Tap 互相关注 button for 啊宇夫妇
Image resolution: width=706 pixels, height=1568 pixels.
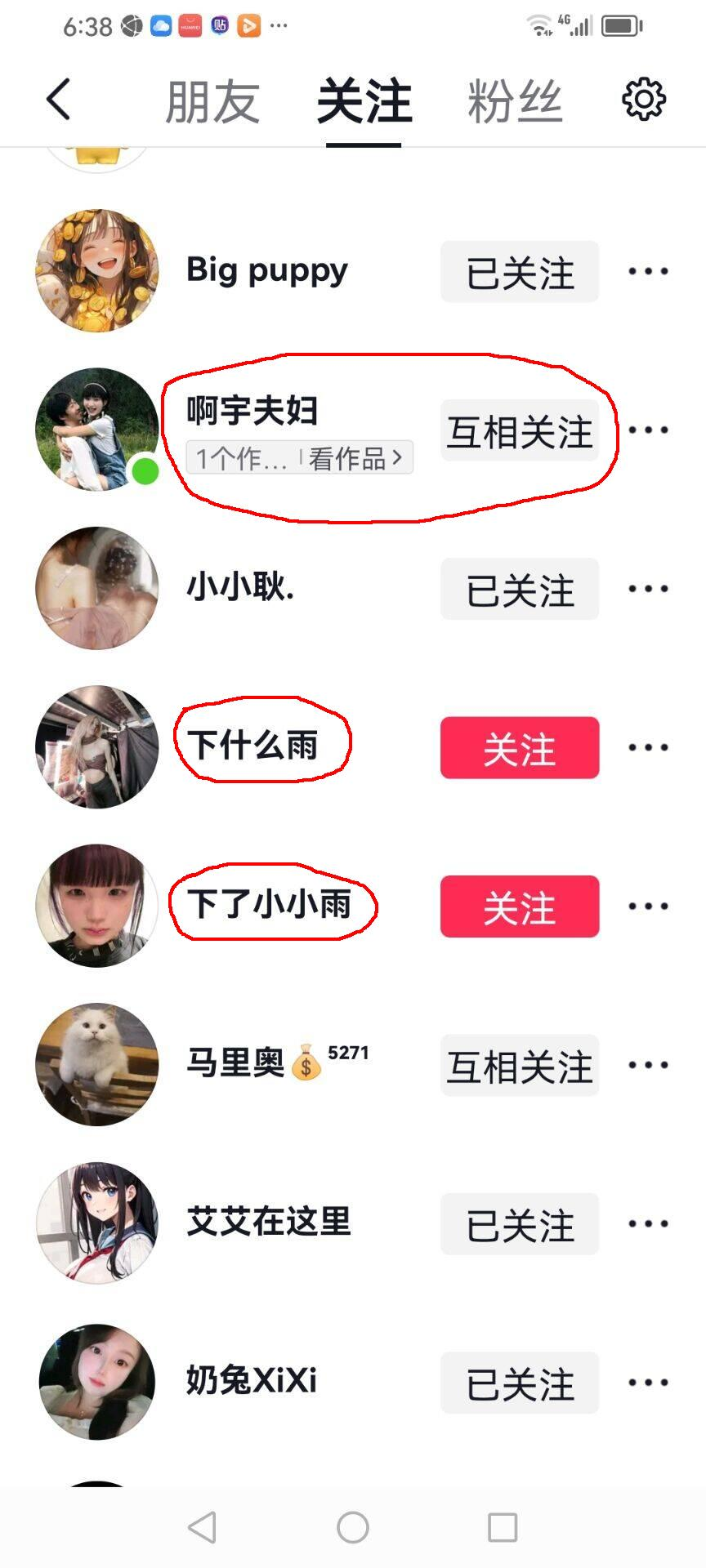tap(520, 430)
